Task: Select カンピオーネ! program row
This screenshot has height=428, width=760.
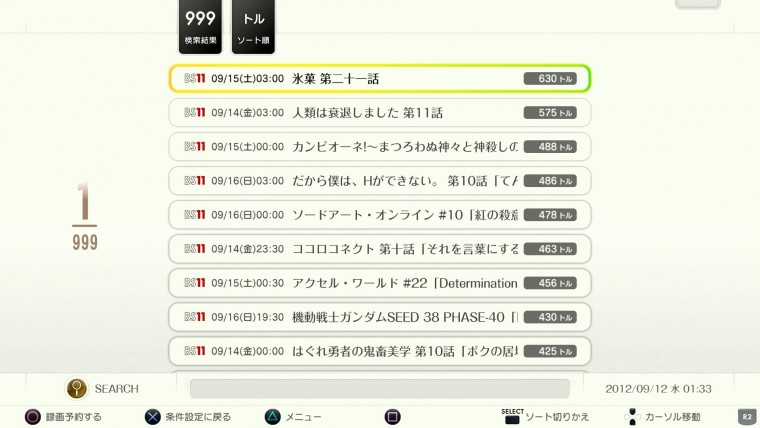Action: (x=380, y=146)
